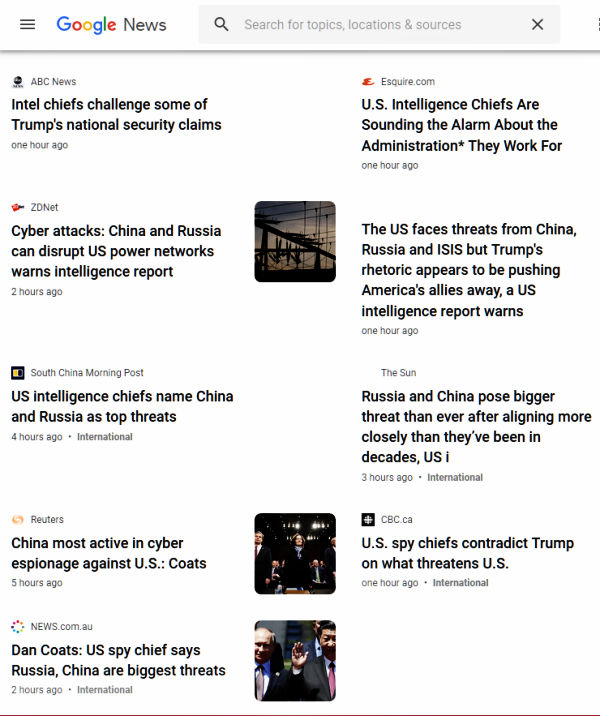
Task: Open the story about Trump's rhetoric pushing allies away
Action: 468,270
